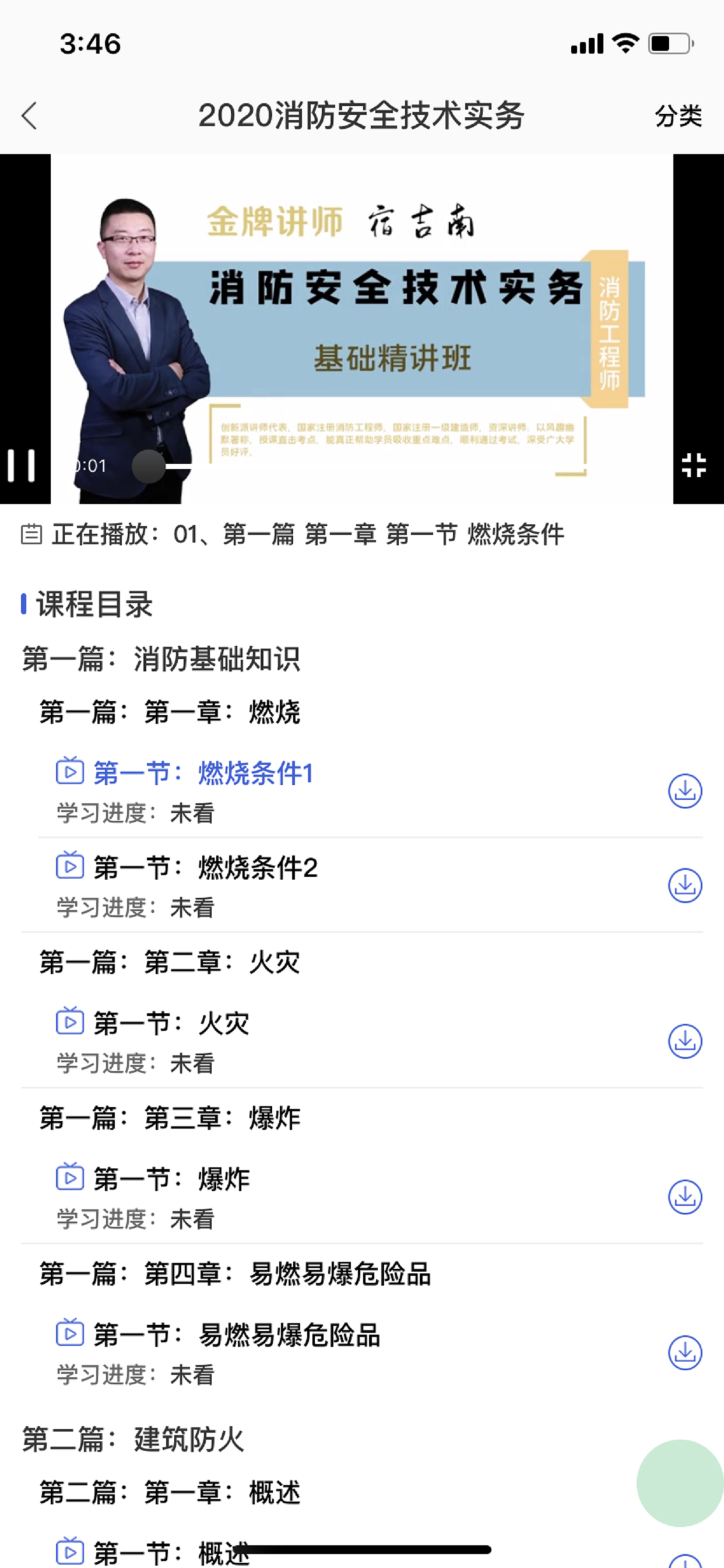This screenshot has height=1568, width=724.
Task: Download the 火灾 lesson
Action: point(685,1041)
